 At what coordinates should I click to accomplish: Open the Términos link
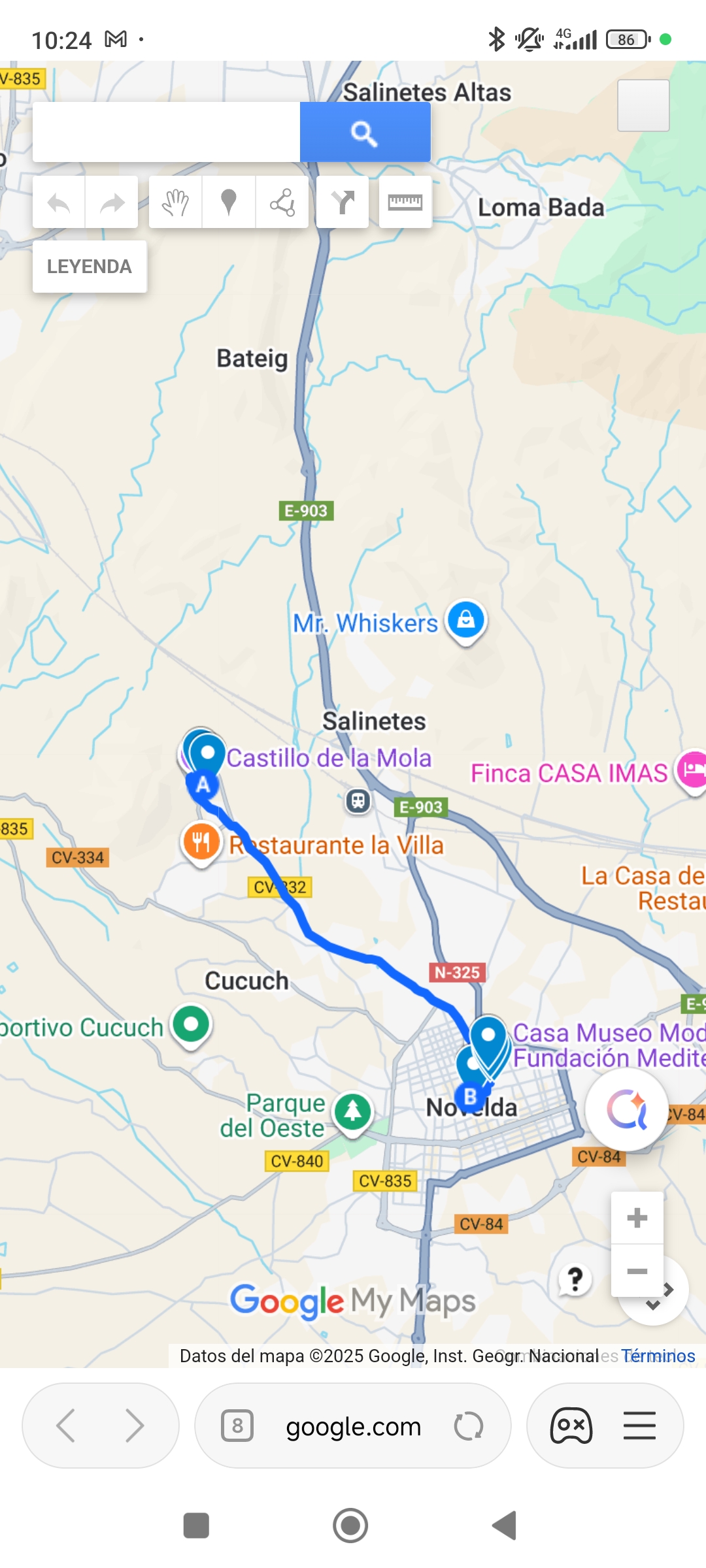[658, 1356]
